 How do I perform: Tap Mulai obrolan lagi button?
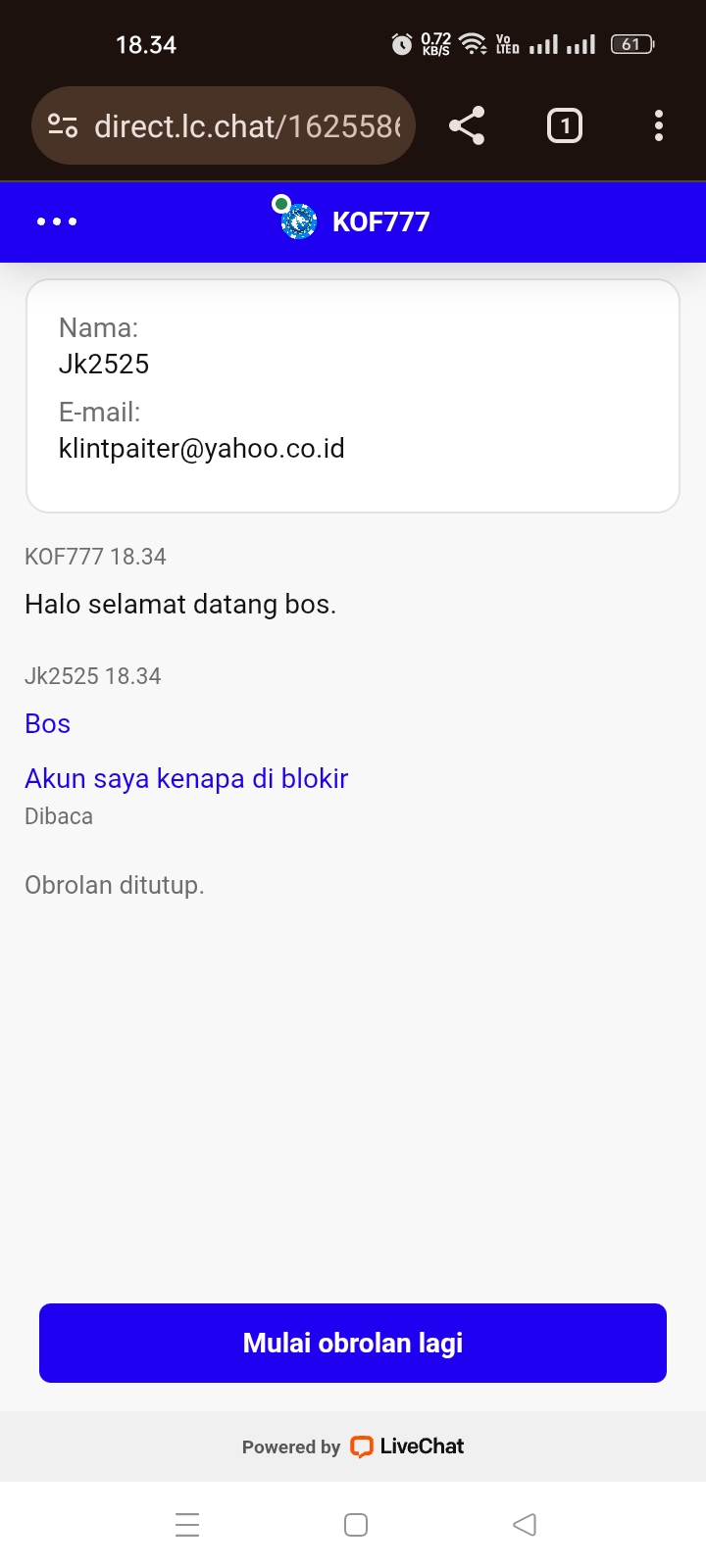(x=353, y=1343)
